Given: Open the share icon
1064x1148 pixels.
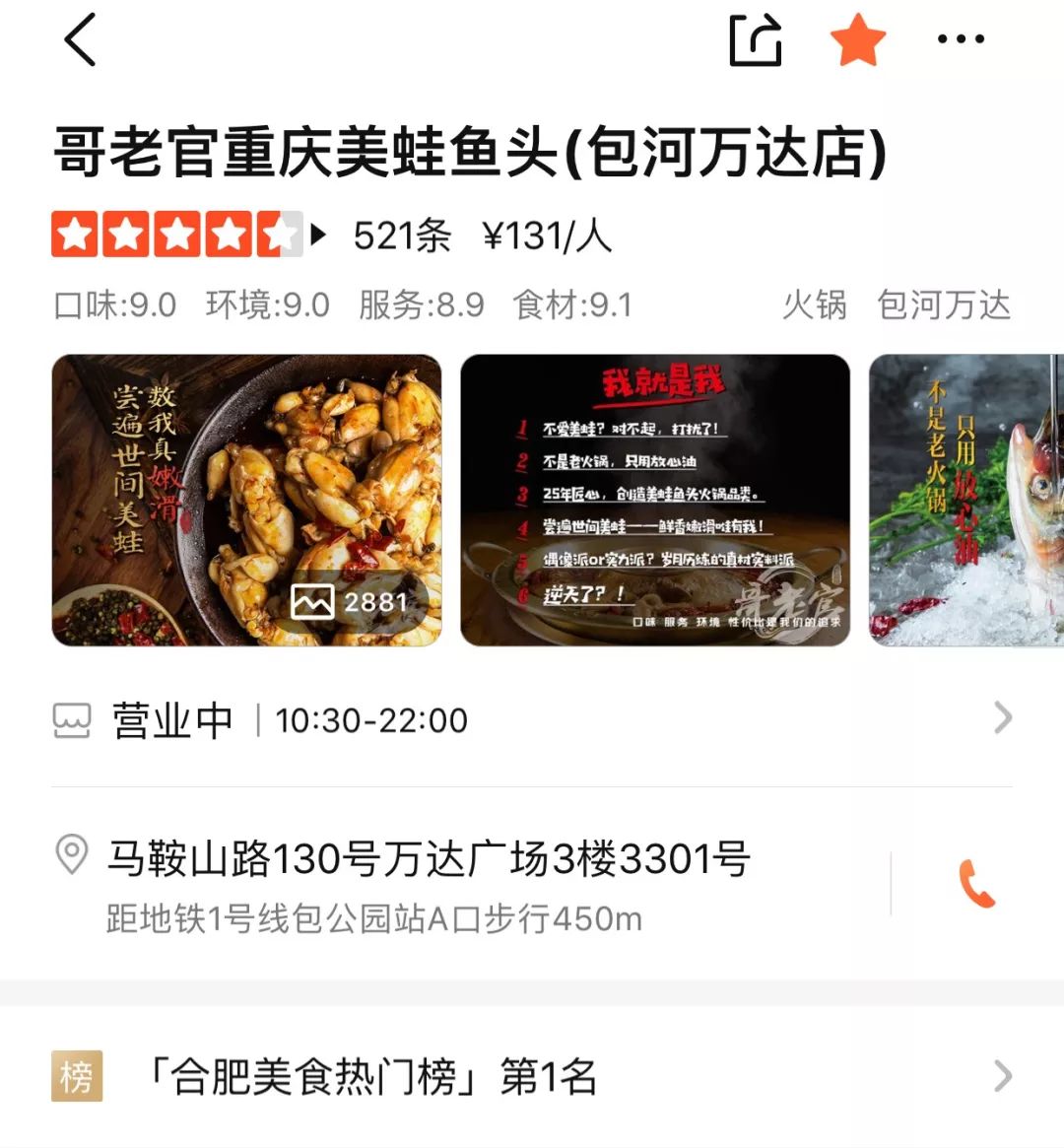Looking at the screenshot, I should [755, 39].
